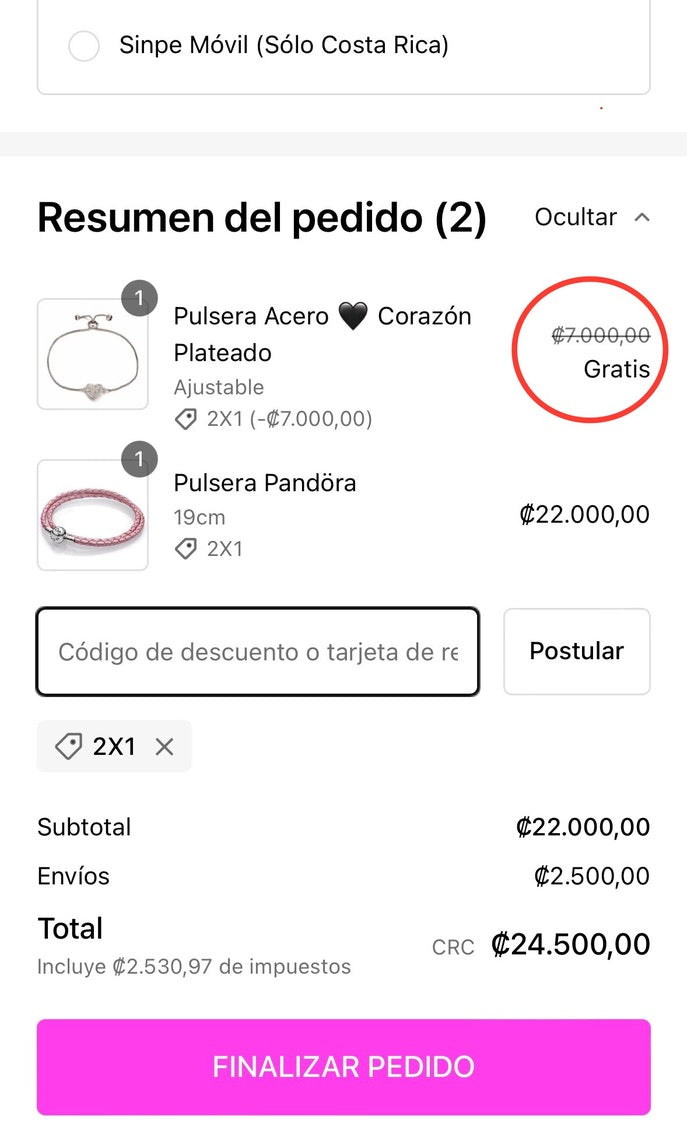Tap FINALIZAR PEDIDO to complete order

pyautogui.click(x=343, y=1066)
